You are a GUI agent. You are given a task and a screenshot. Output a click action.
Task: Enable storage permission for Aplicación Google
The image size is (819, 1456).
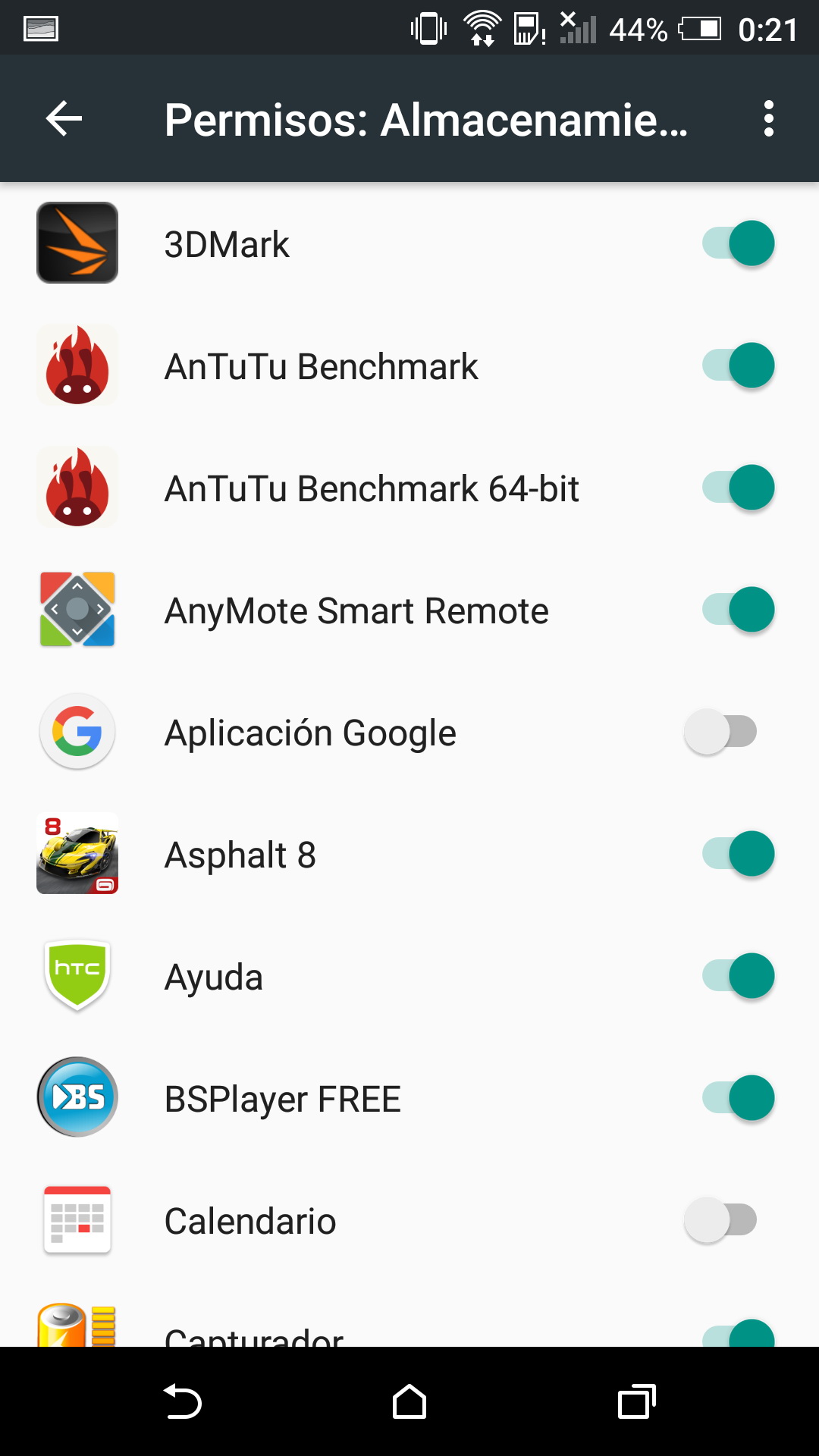721,732
